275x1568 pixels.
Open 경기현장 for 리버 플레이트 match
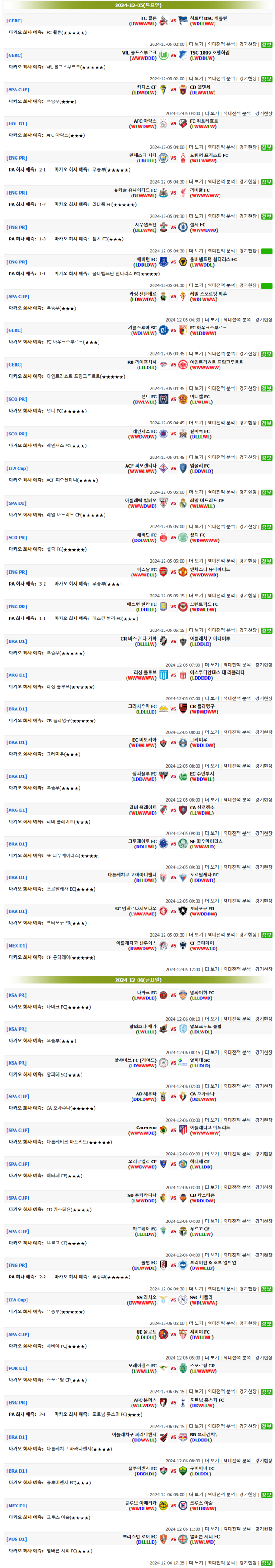(264, 833)
